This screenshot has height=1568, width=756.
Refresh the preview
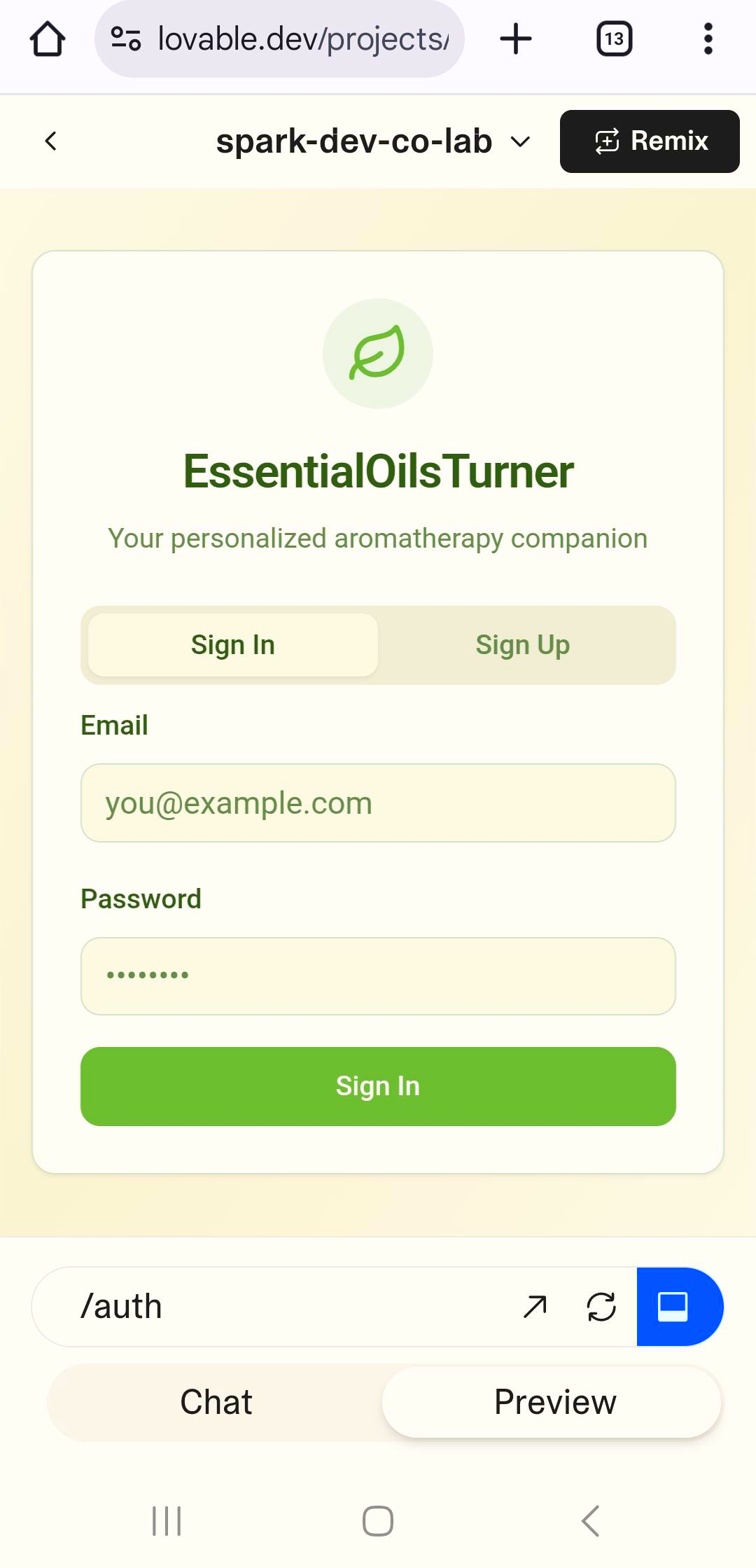click(x=601, y=1307)
